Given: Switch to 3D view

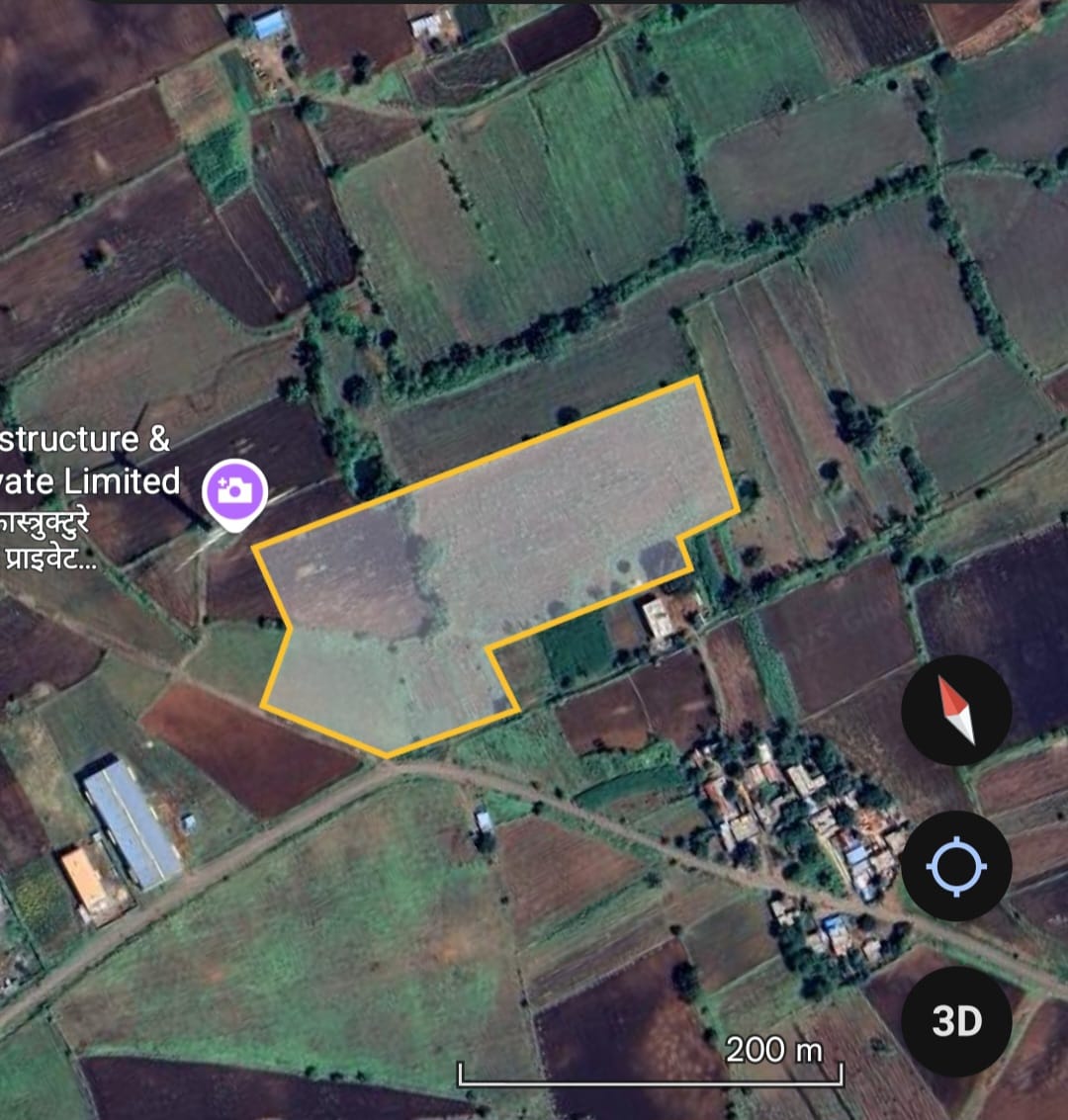Looking at the screenshot, I should [955, 1021].
